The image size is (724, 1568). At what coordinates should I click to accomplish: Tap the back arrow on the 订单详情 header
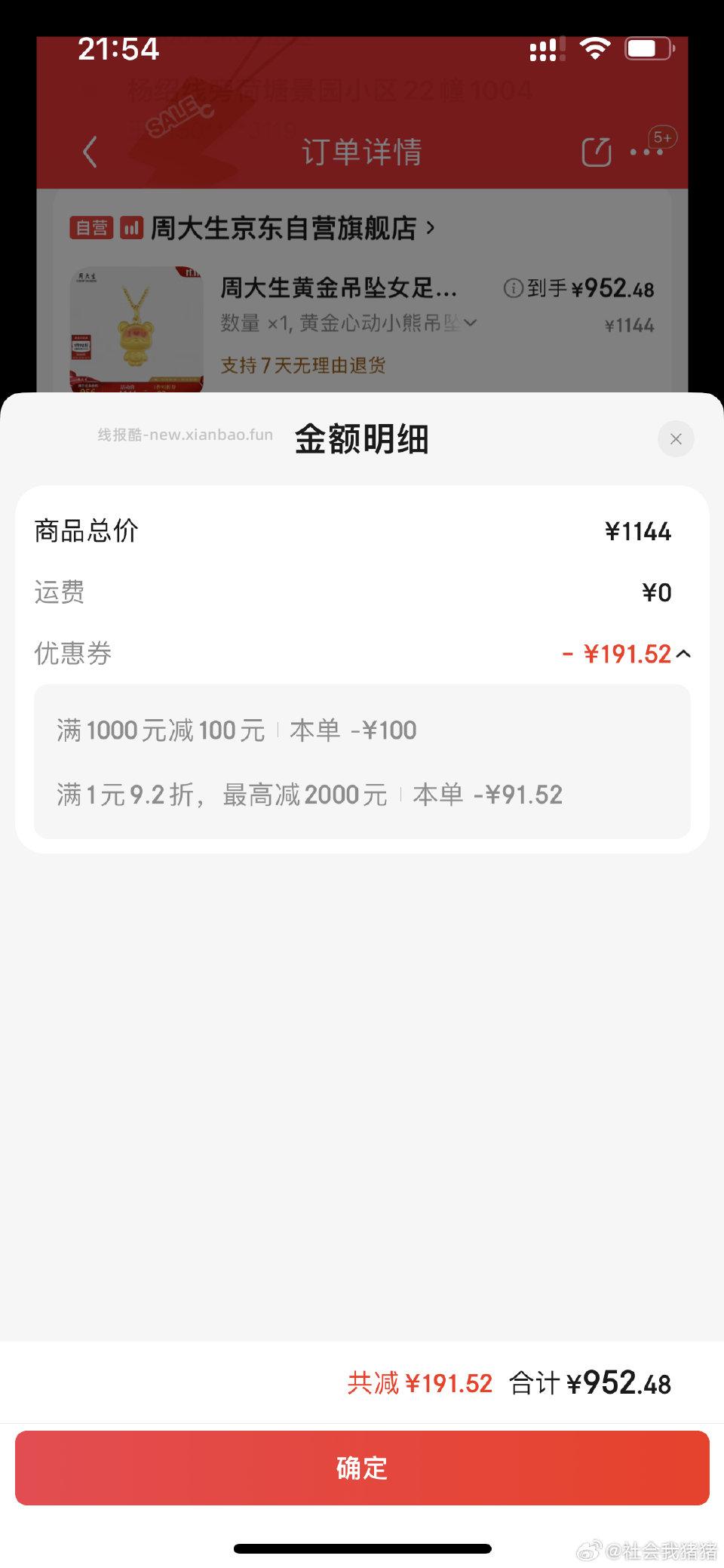coord(90,151)
